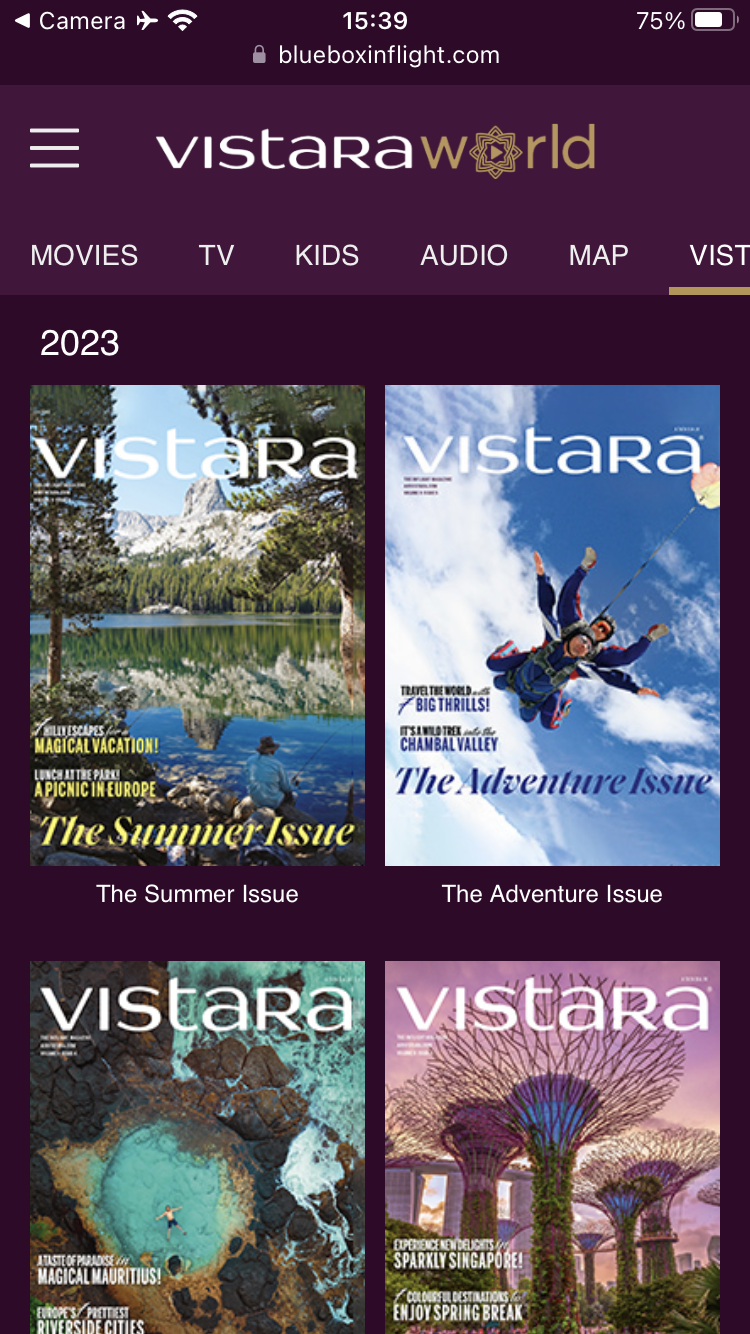Open The Adventure Issue magazine
Screen dimensions: 750x1334
552,625
